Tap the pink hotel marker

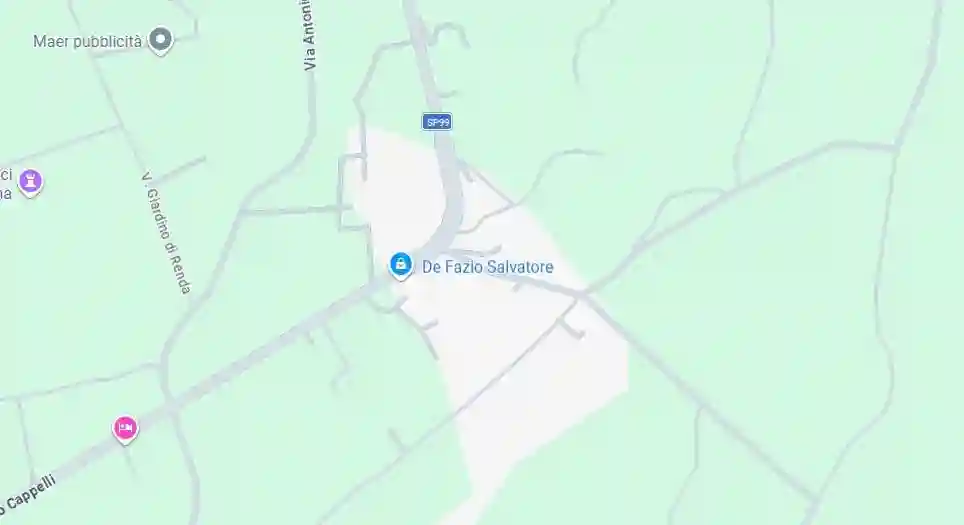pyautogui.click(x=125, y=428)
